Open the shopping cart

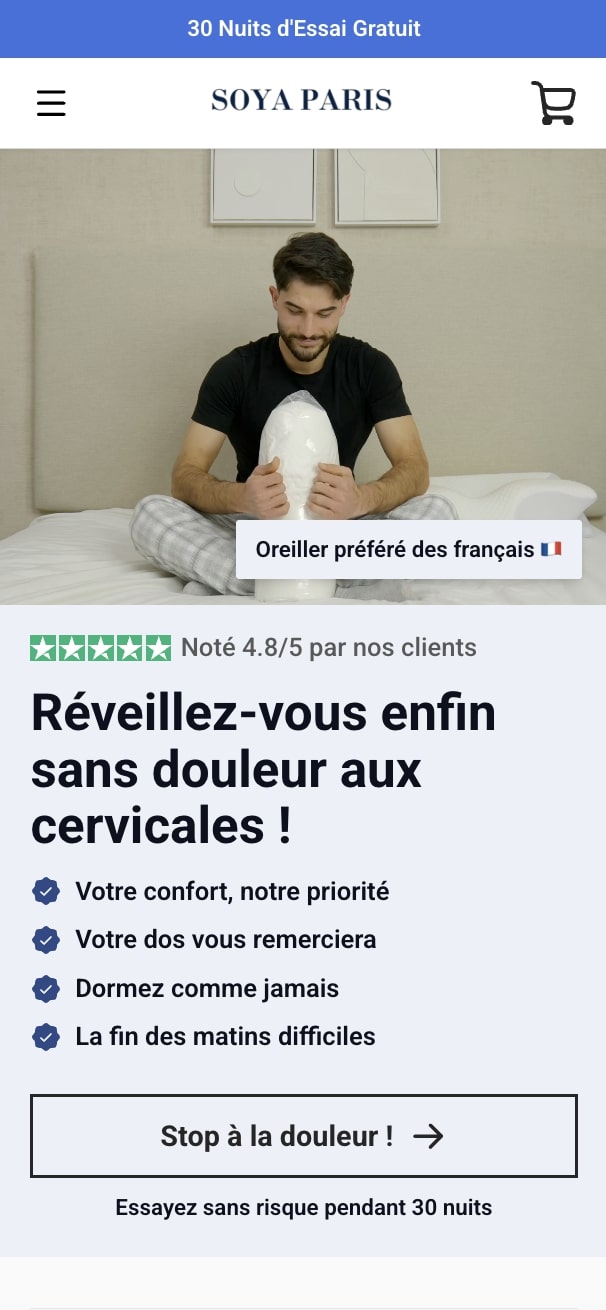pyautogui.click(x=553, y=103)
